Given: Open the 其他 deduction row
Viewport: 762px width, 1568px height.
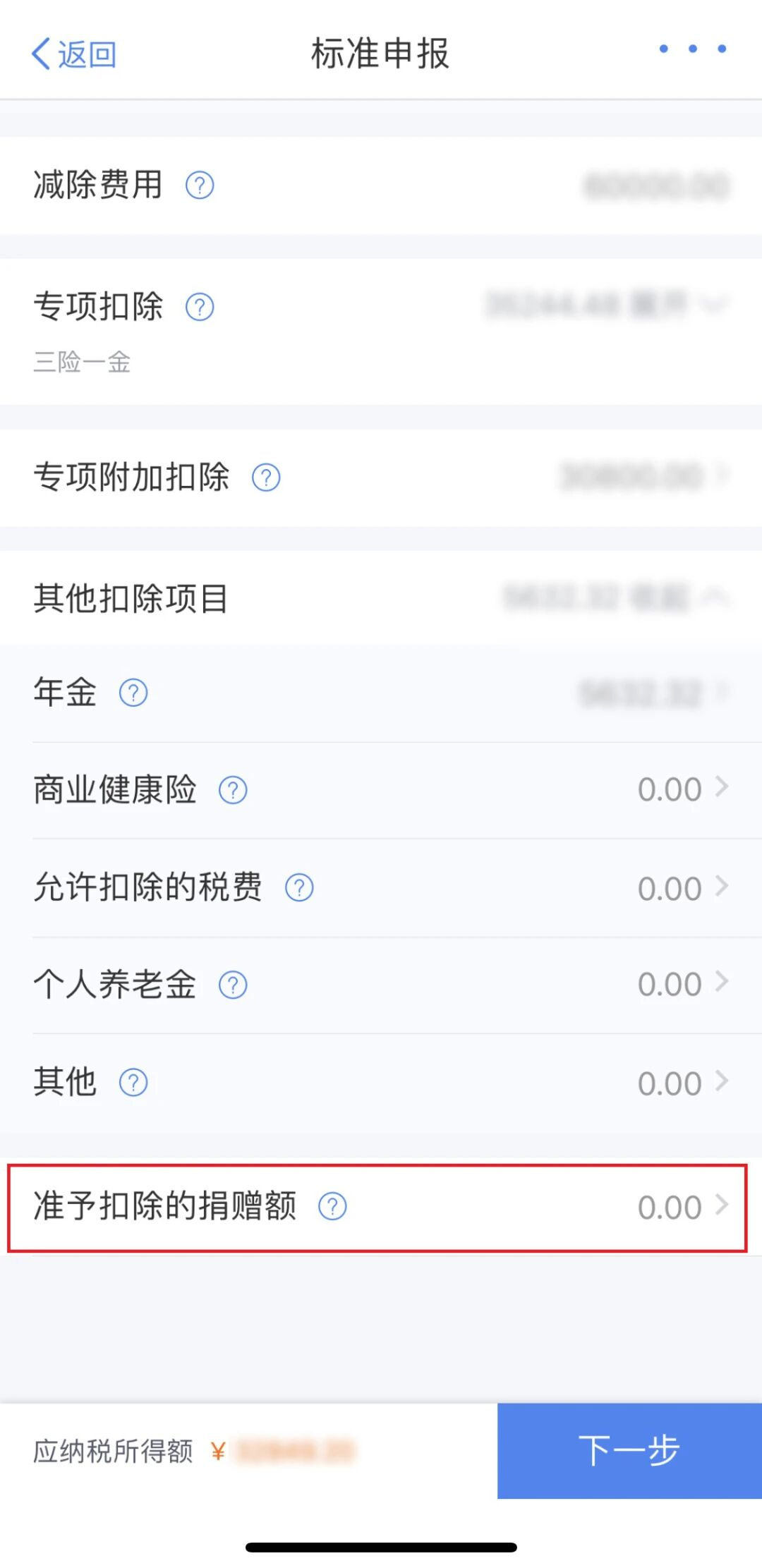Looking at the screenshot, I should click(x=670, y=1082).
